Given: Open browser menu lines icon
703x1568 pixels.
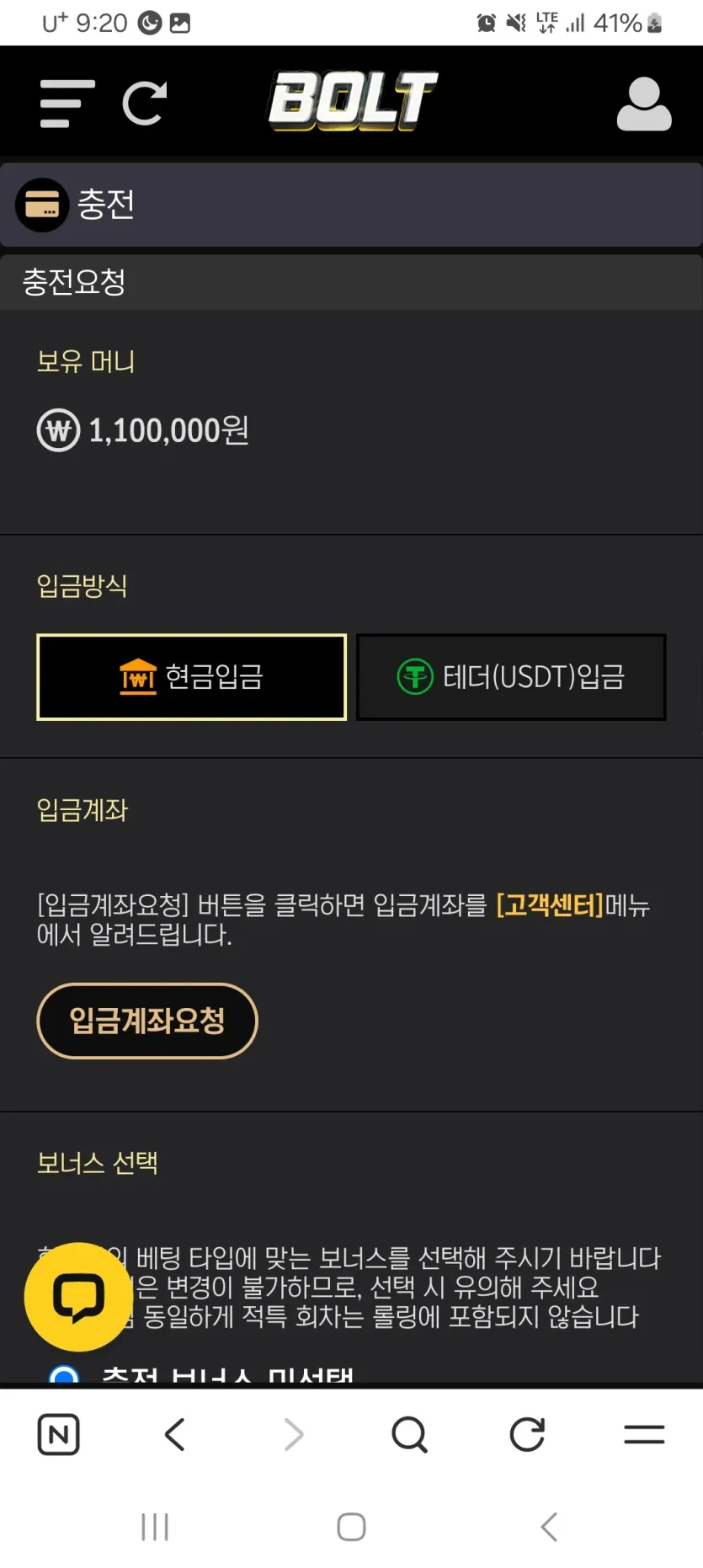Looking at the screenshot, I should (645, 1434).
